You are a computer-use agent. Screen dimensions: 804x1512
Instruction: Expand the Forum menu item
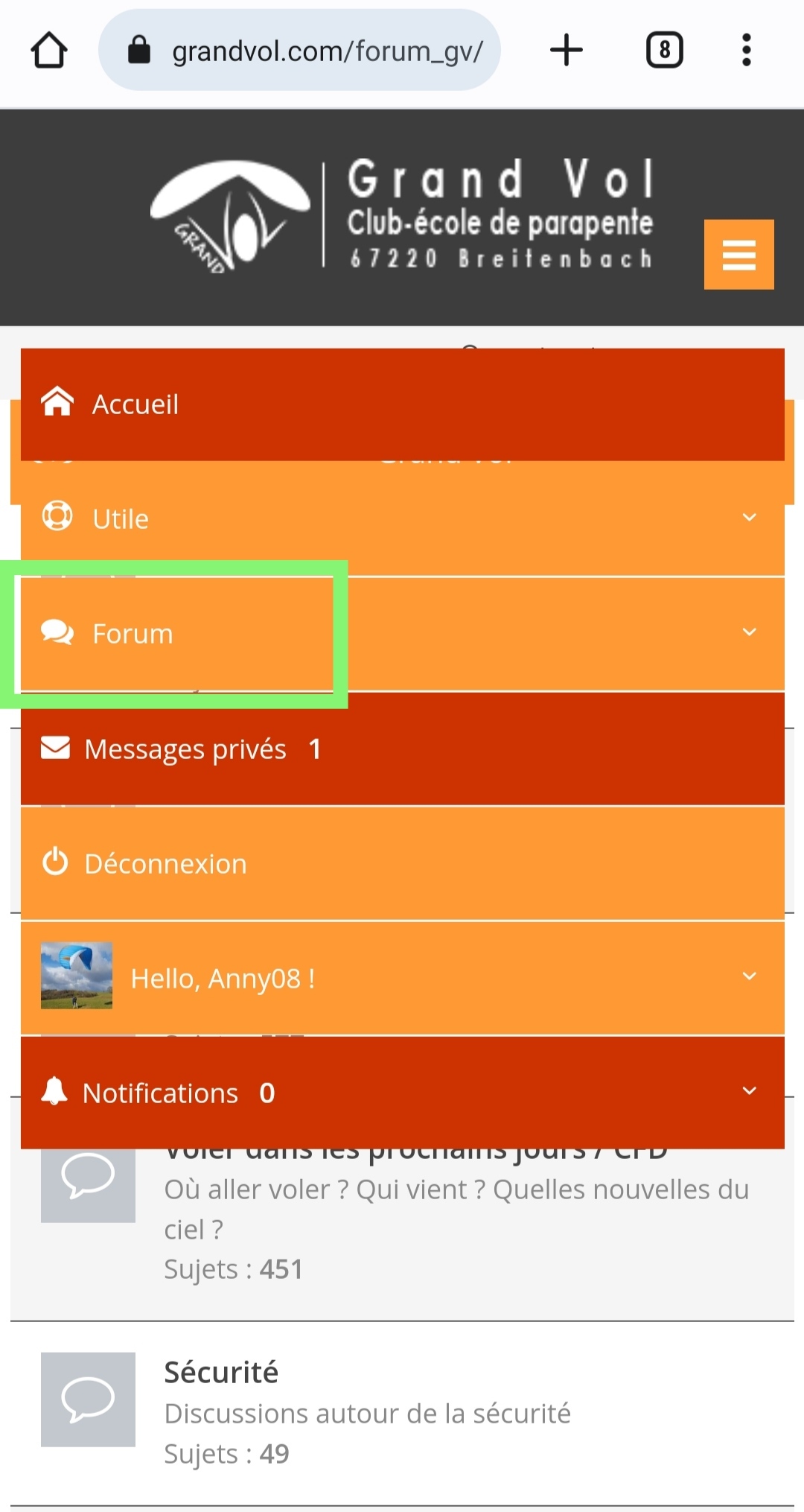coord(749,632)
